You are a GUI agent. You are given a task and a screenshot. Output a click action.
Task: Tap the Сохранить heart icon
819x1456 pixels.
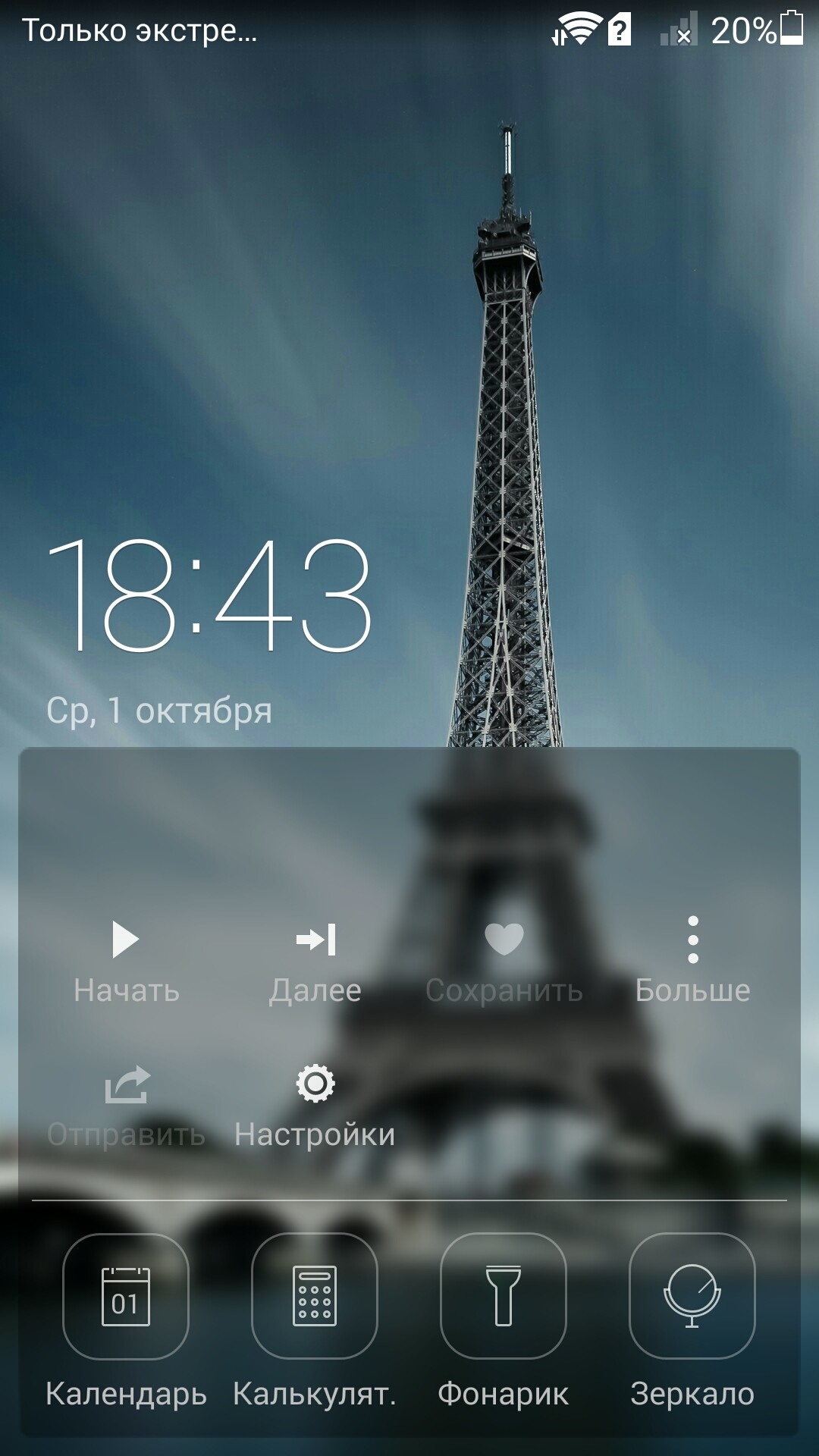(x=504, y=940)
